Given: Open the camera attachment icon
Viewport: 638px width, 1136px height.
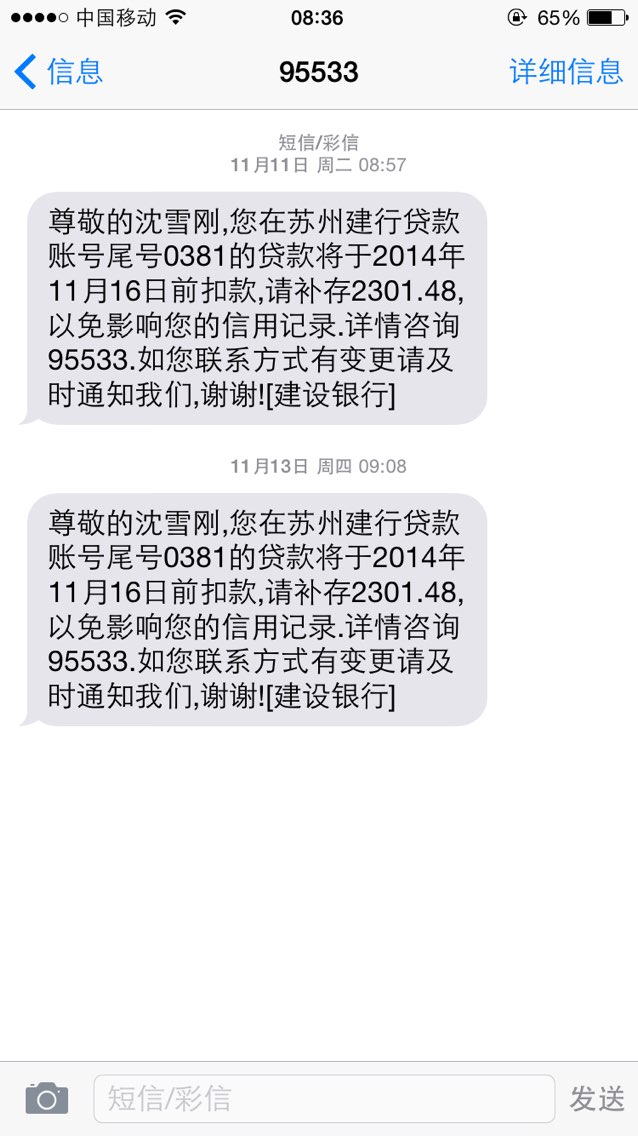Looking at the screenshot, I should [47, 1098].
